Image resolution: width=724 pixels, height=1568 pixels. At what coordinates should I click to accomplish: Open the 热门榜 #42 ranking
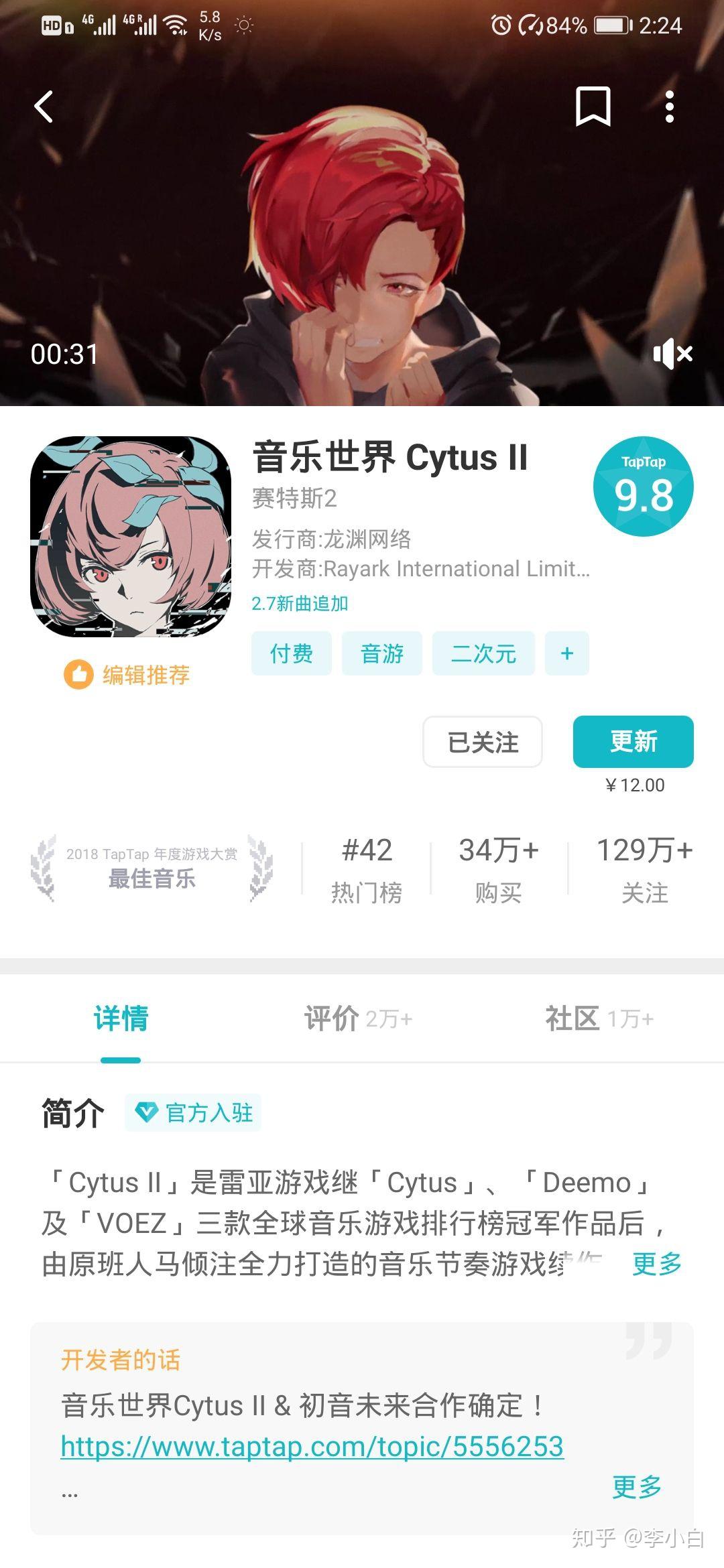(367, 870)
